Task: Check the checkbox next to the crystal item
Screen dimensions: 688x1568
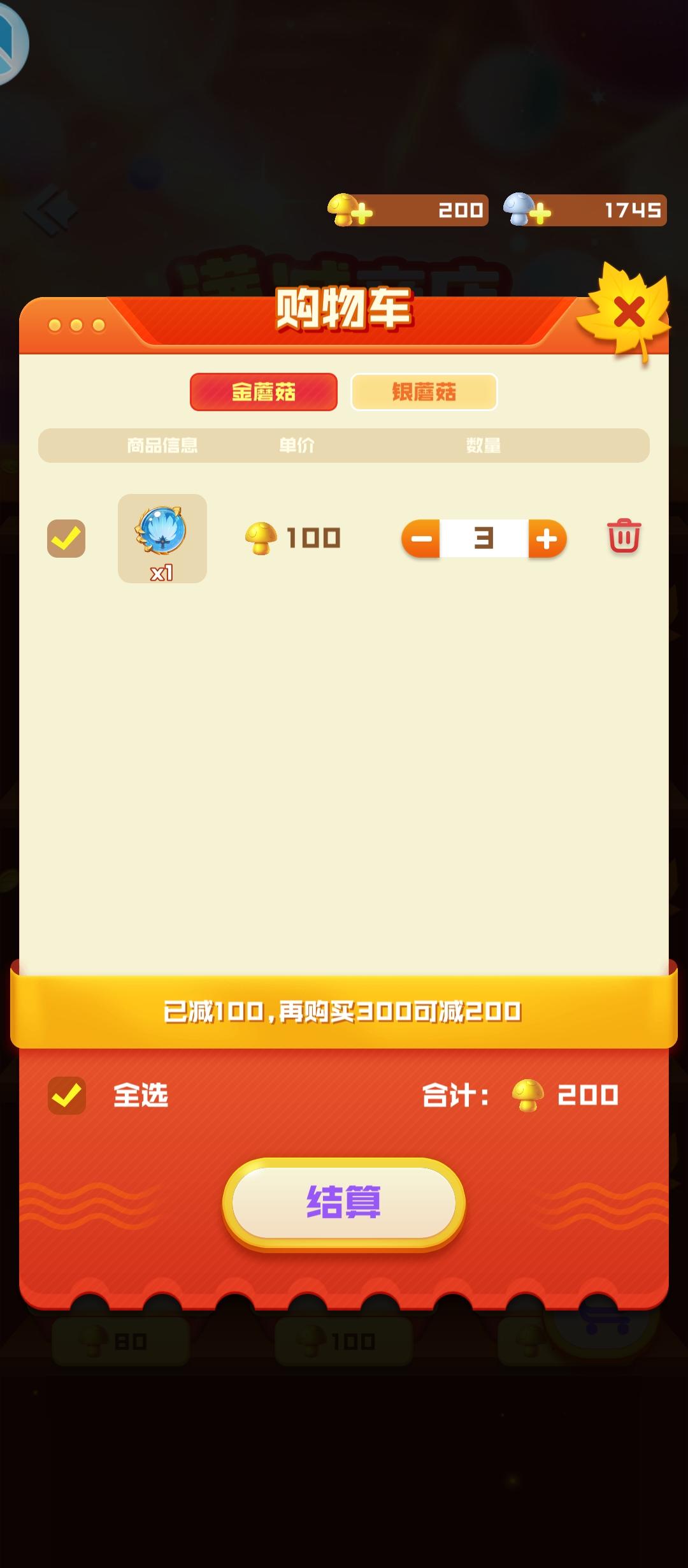Action: (x=66, y=539)
